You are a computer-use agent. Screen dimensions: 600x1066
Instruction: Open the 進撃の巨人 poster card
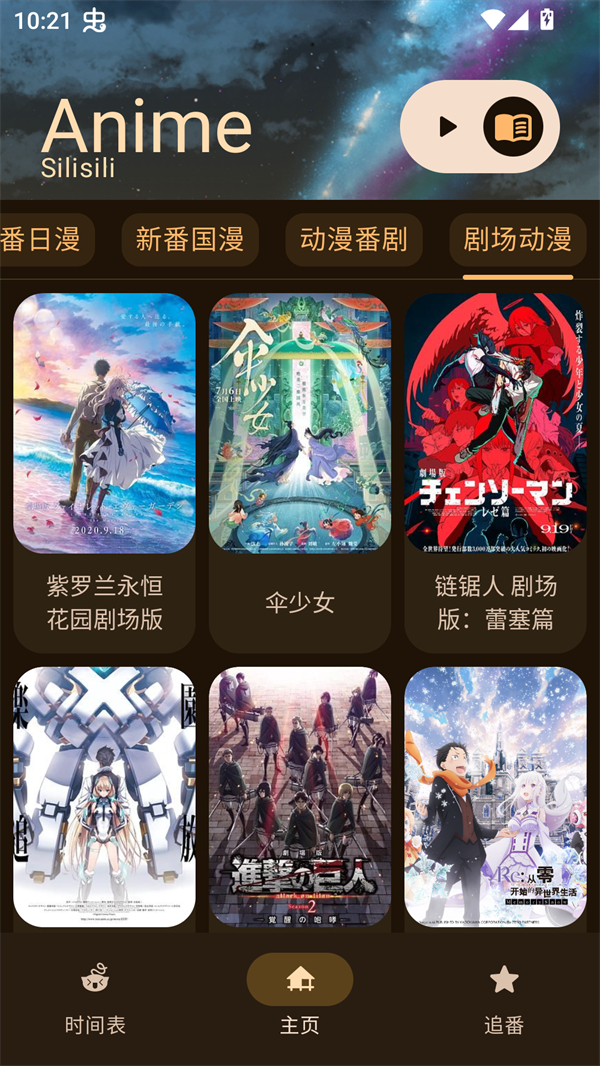(x=300, y=797)
